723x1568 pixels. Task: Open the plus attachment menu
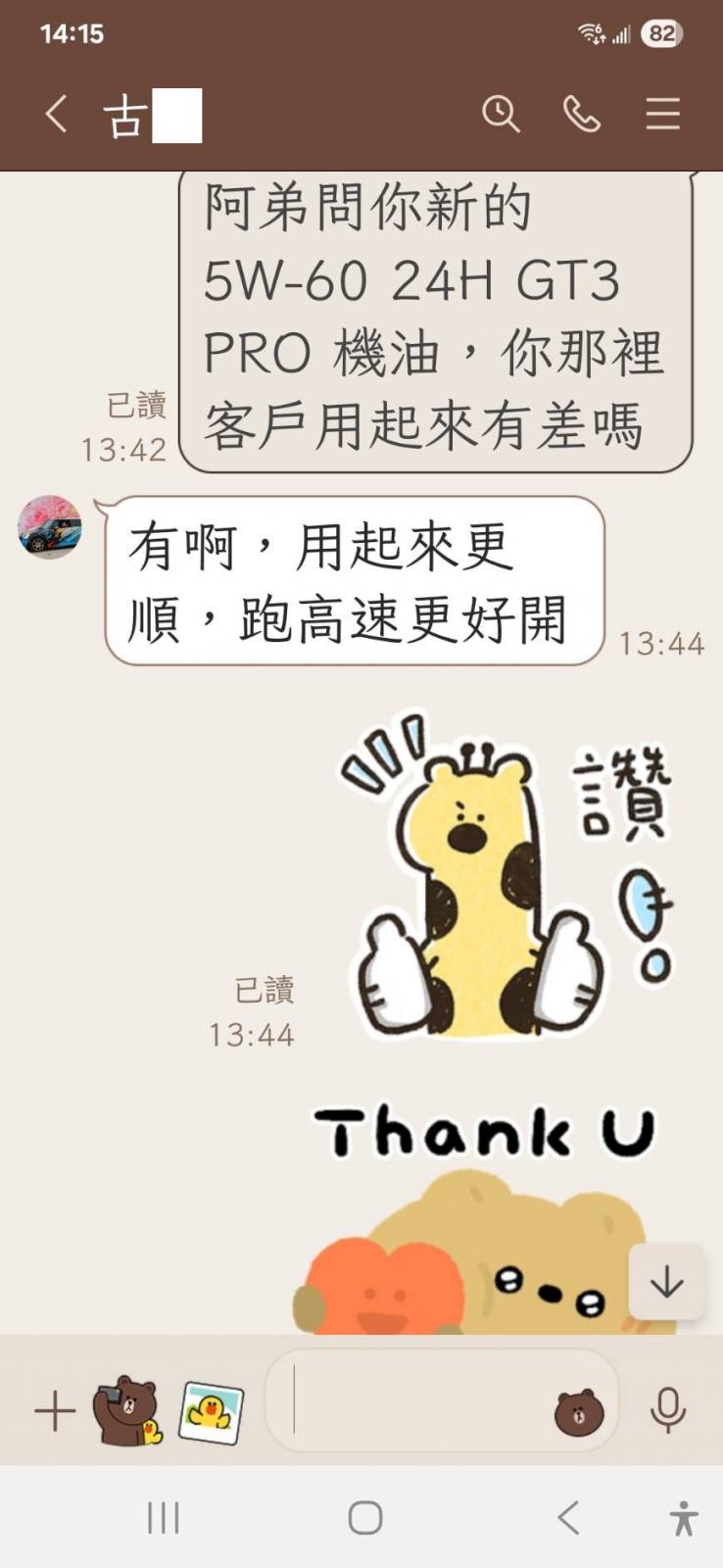pyautogui.click(x=55, y=1412)
